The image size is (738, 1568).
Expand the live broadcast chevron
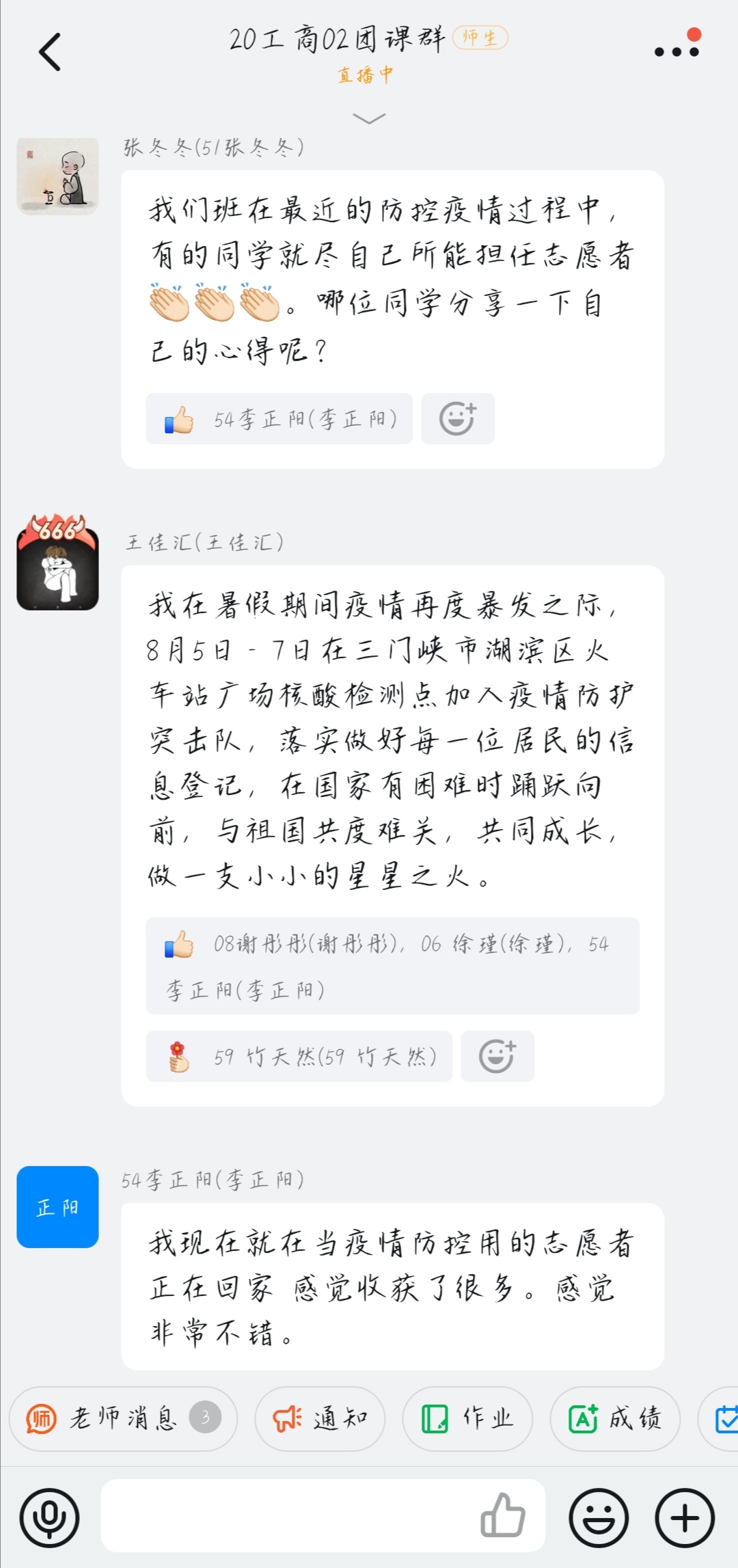coord(369,119)
